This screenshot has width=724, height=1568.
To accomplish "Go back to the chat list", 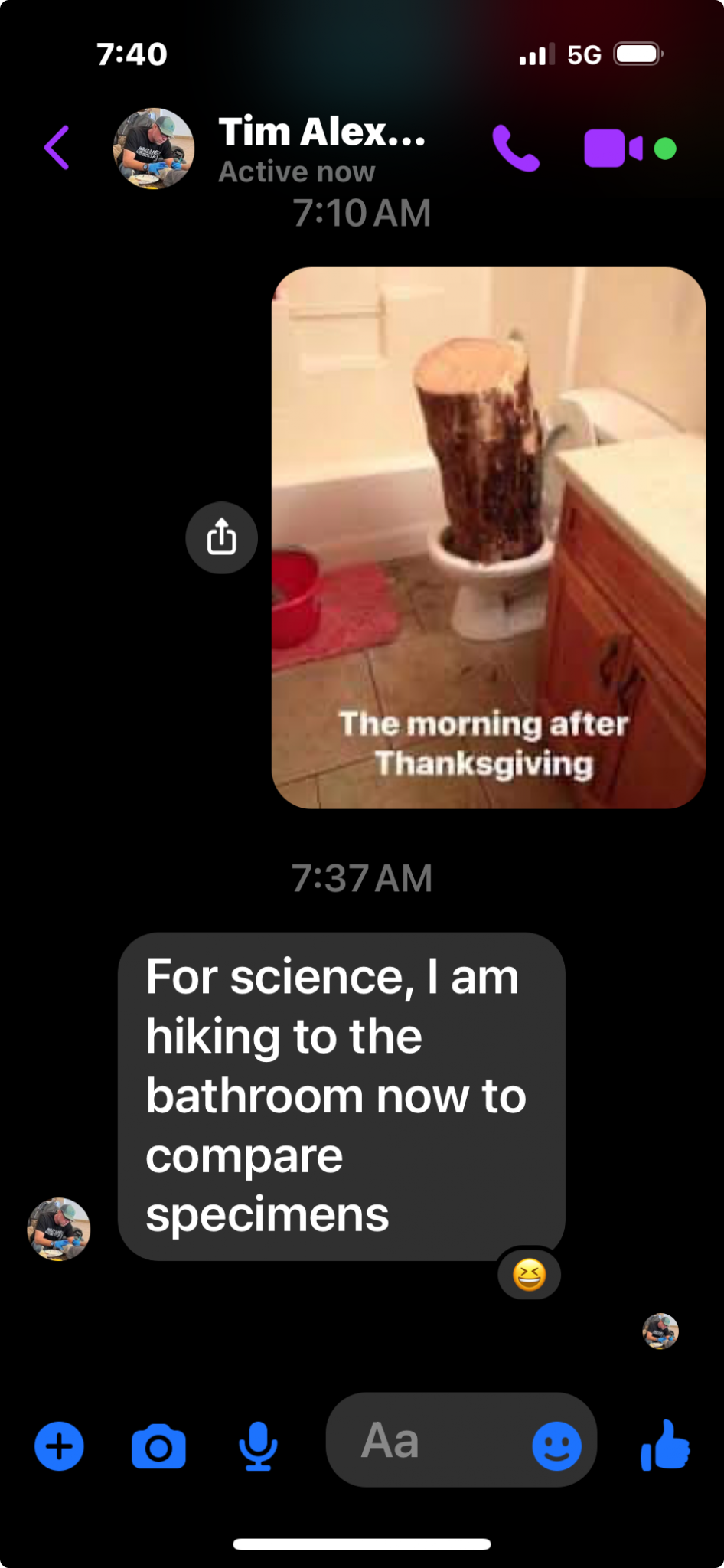I will click(x=57, y=147).
